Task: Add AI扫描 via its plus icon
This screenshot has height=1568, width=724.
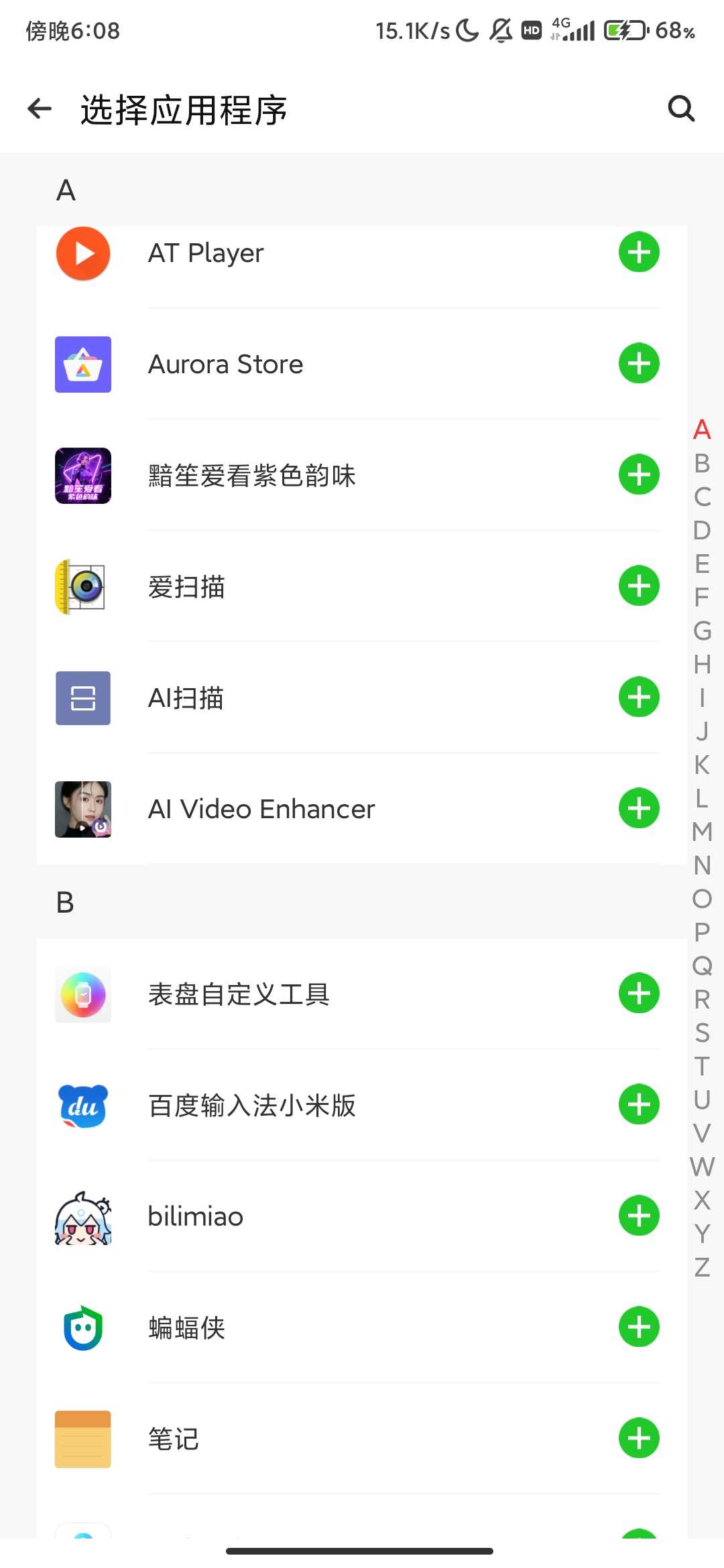Action: [x=639, y=698]
